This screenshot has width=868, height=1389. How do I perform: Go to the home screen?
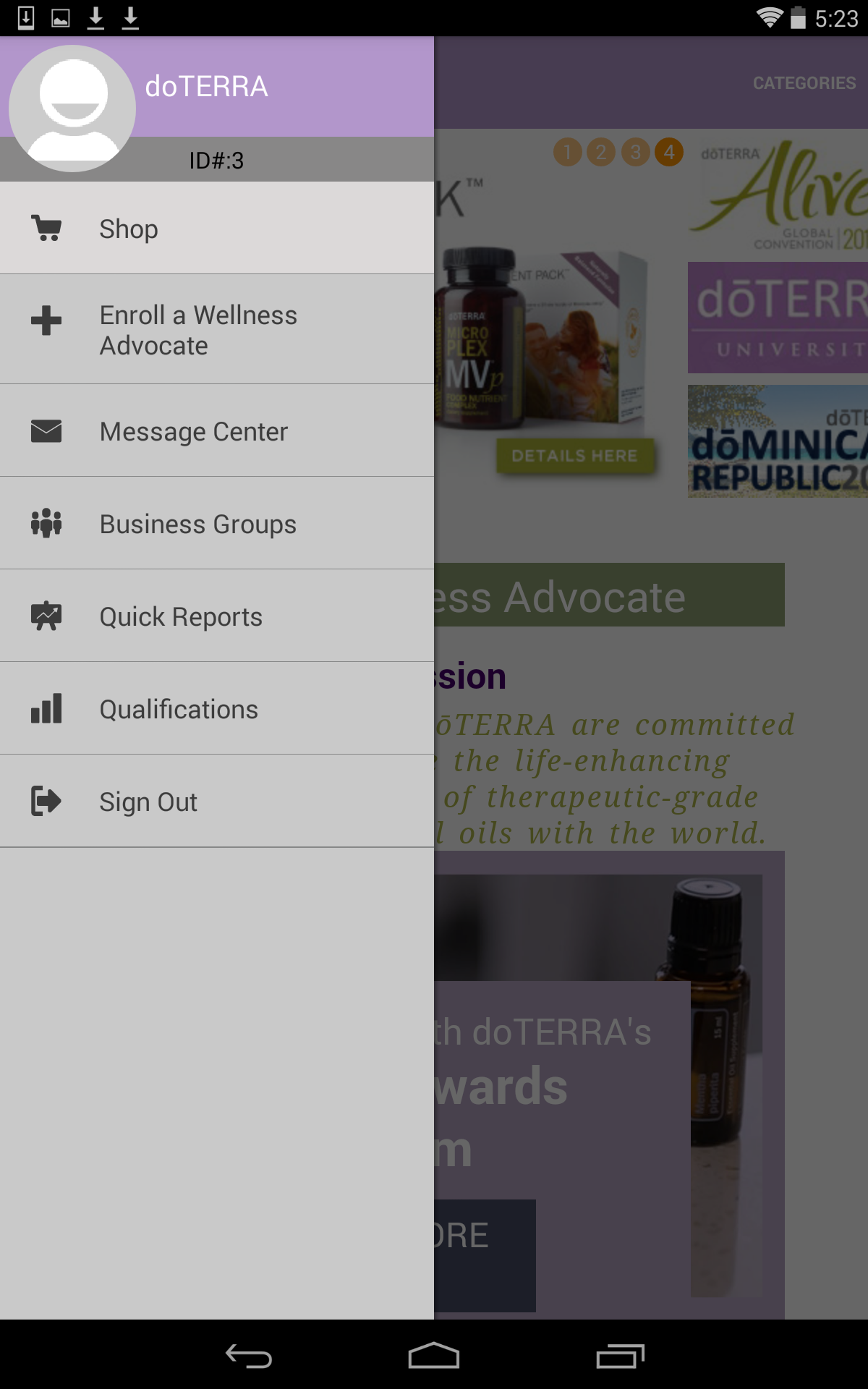(x=434, y=1356)
